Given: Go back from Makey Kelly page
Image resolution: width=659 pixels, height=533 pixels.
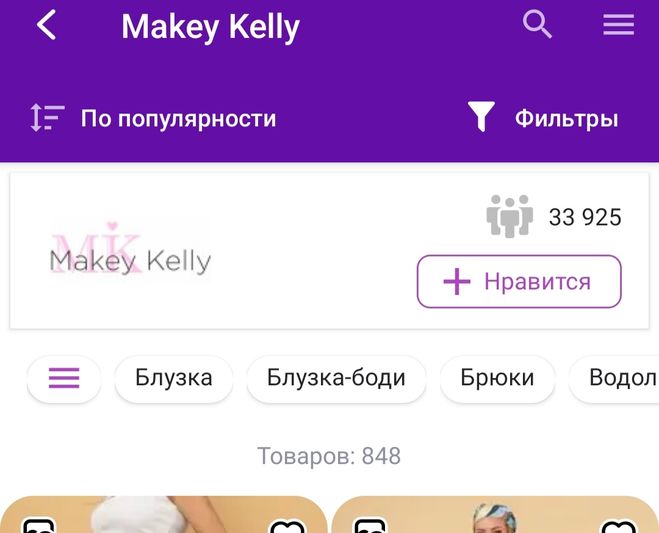Looking at the screenshot, I should pos(46,25).
